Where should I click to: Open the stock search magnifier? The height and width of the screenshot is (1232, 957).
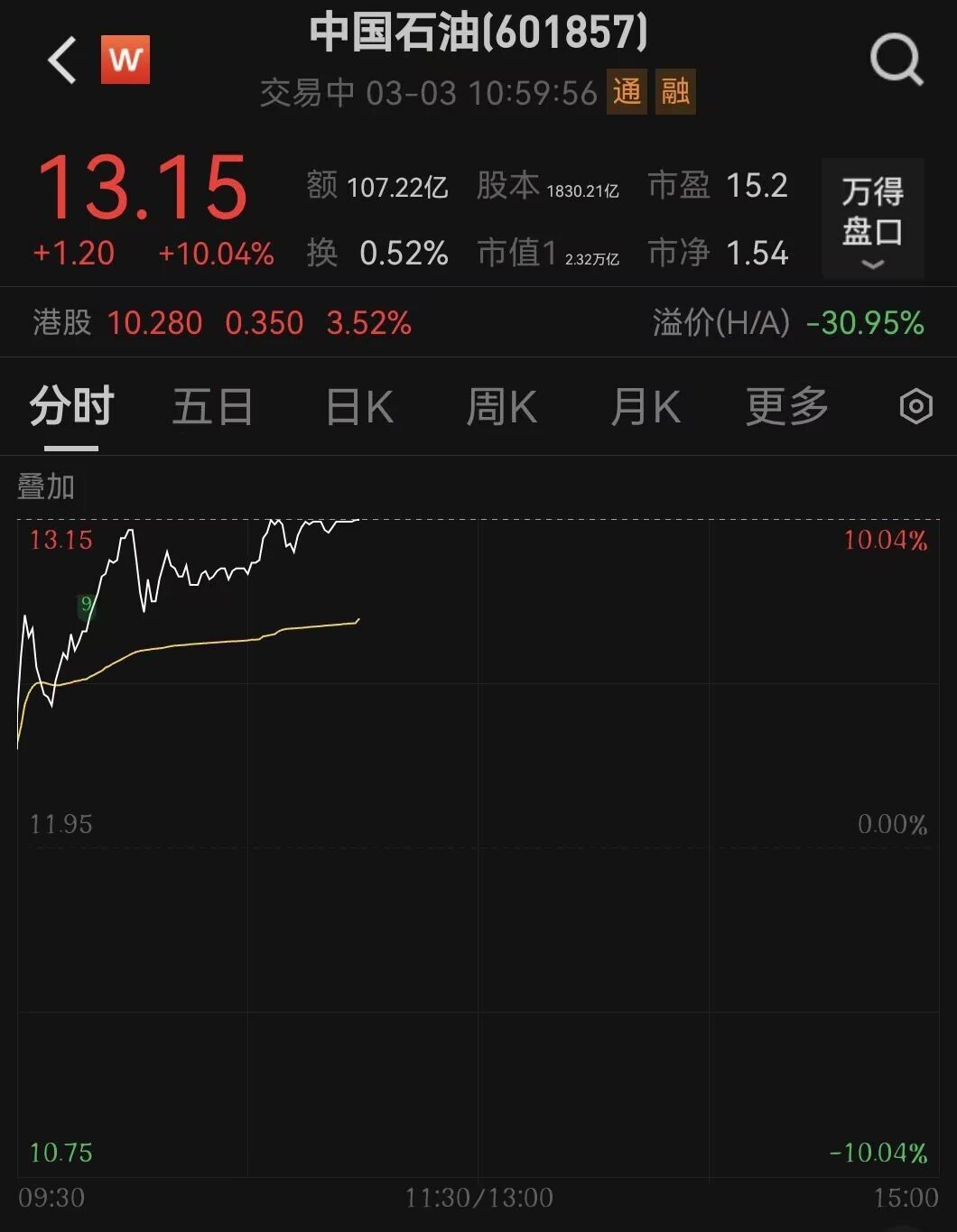pos(896,61)
